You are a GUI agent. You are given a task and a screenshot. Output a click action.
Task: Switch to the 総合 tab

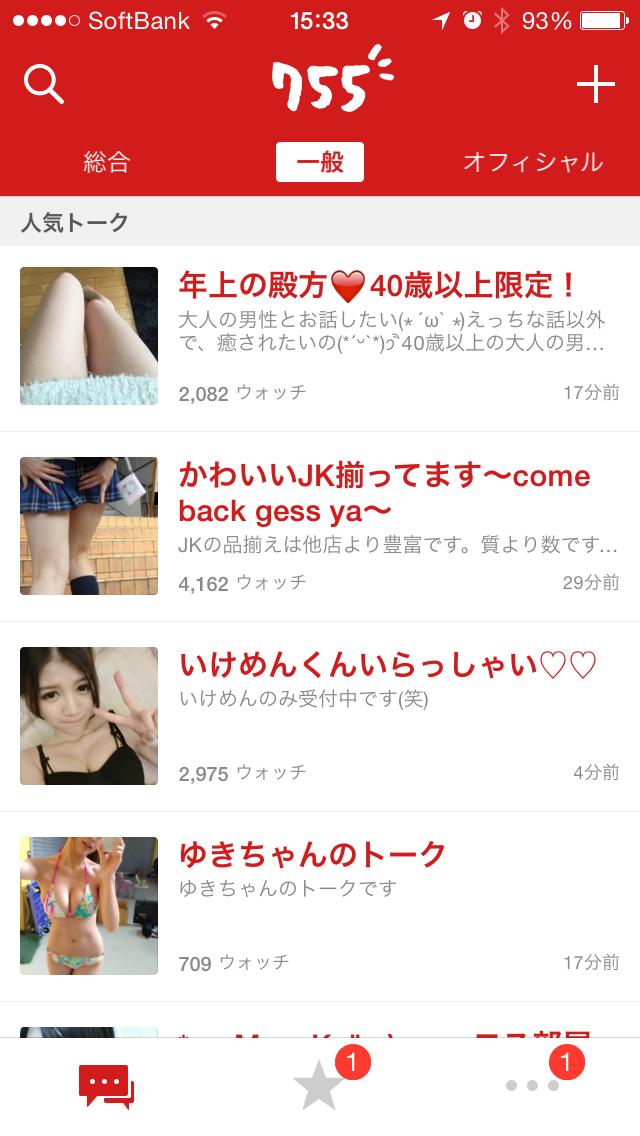[107, 162]
